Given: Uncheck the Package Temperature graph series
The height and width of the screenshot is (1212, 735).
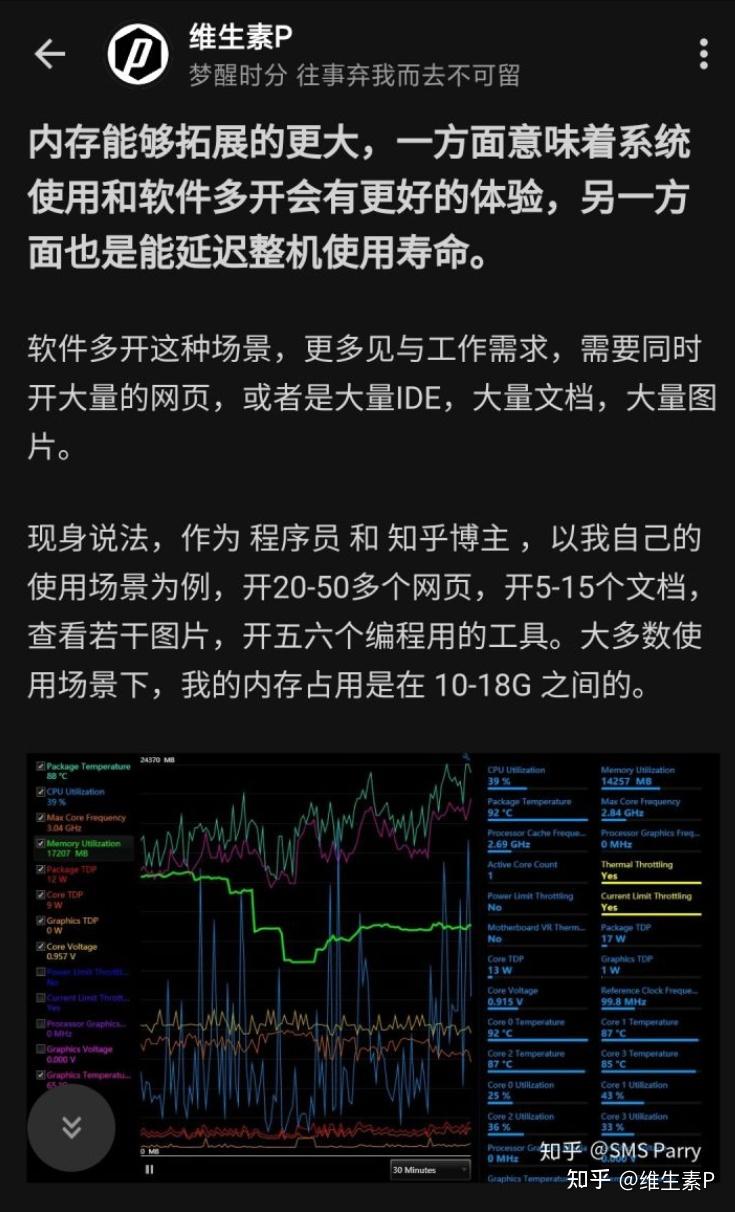Looking at the screenshot, I should tap(40, 767).
